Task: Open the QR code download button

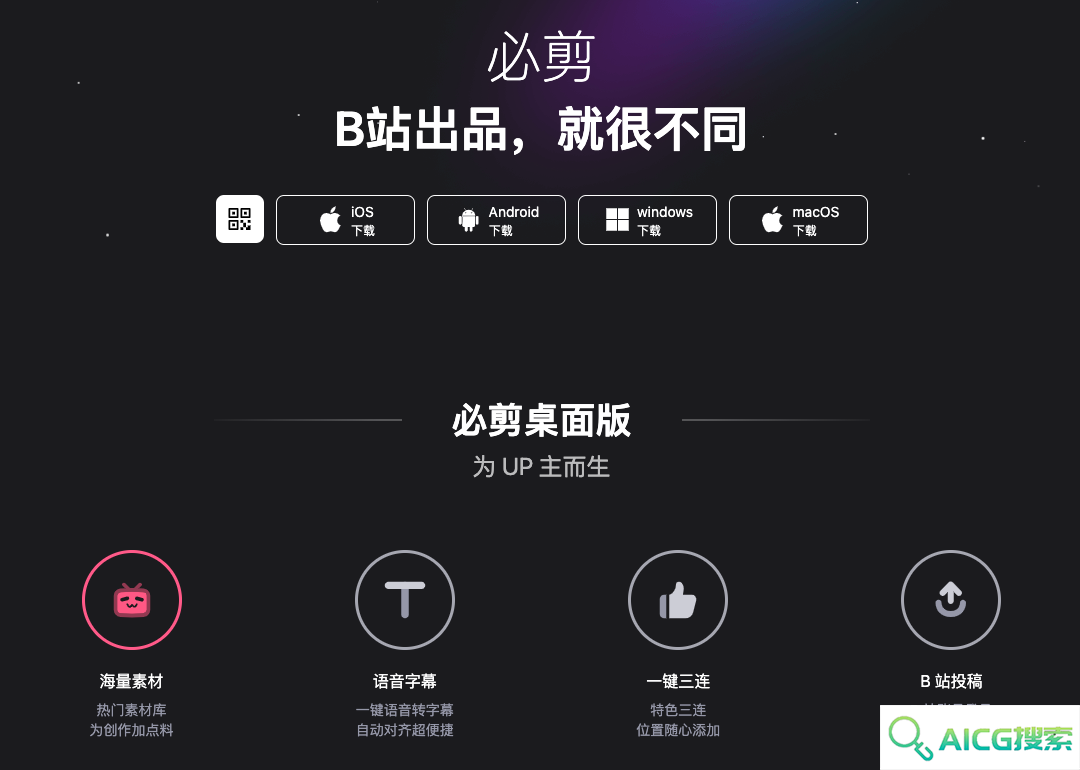Action: click(x=240, y=219)
